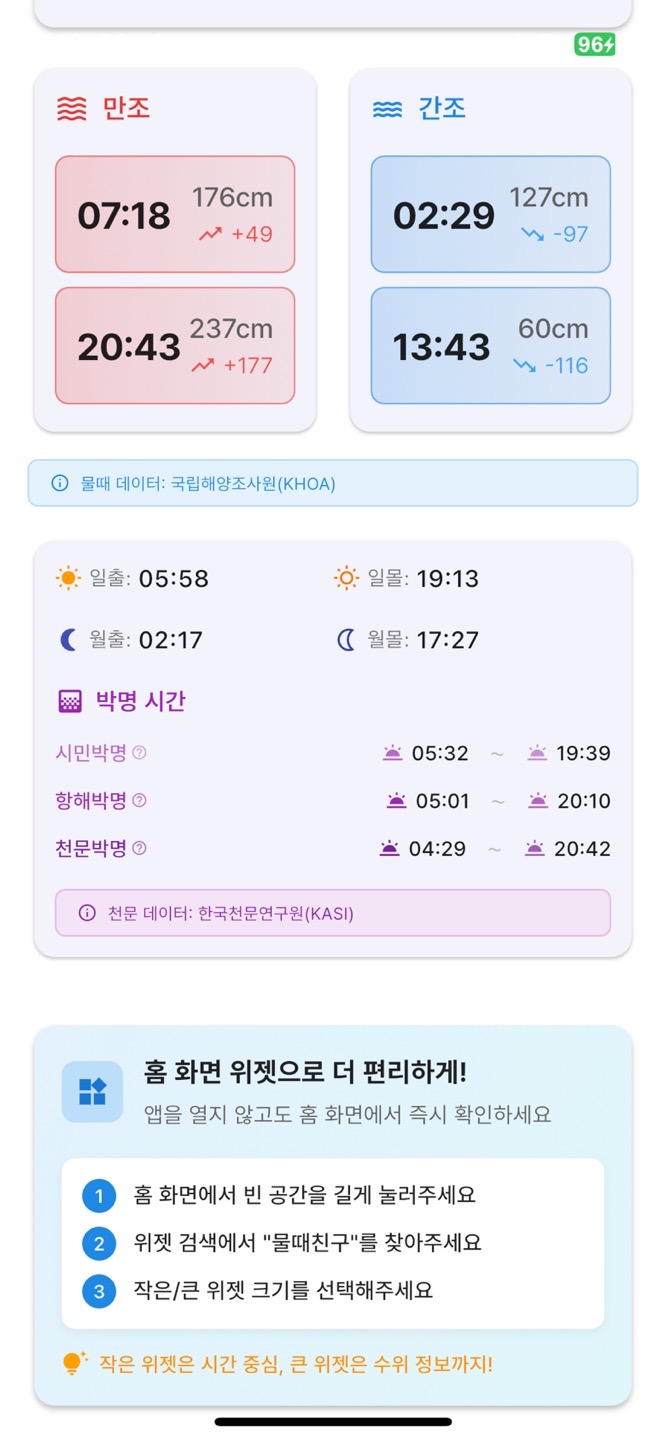Image resolution: width=666 pixels, height=1440 pixels.
Task: Tap the question mark beside 천문박명
Action: click(x=139, y=849)
